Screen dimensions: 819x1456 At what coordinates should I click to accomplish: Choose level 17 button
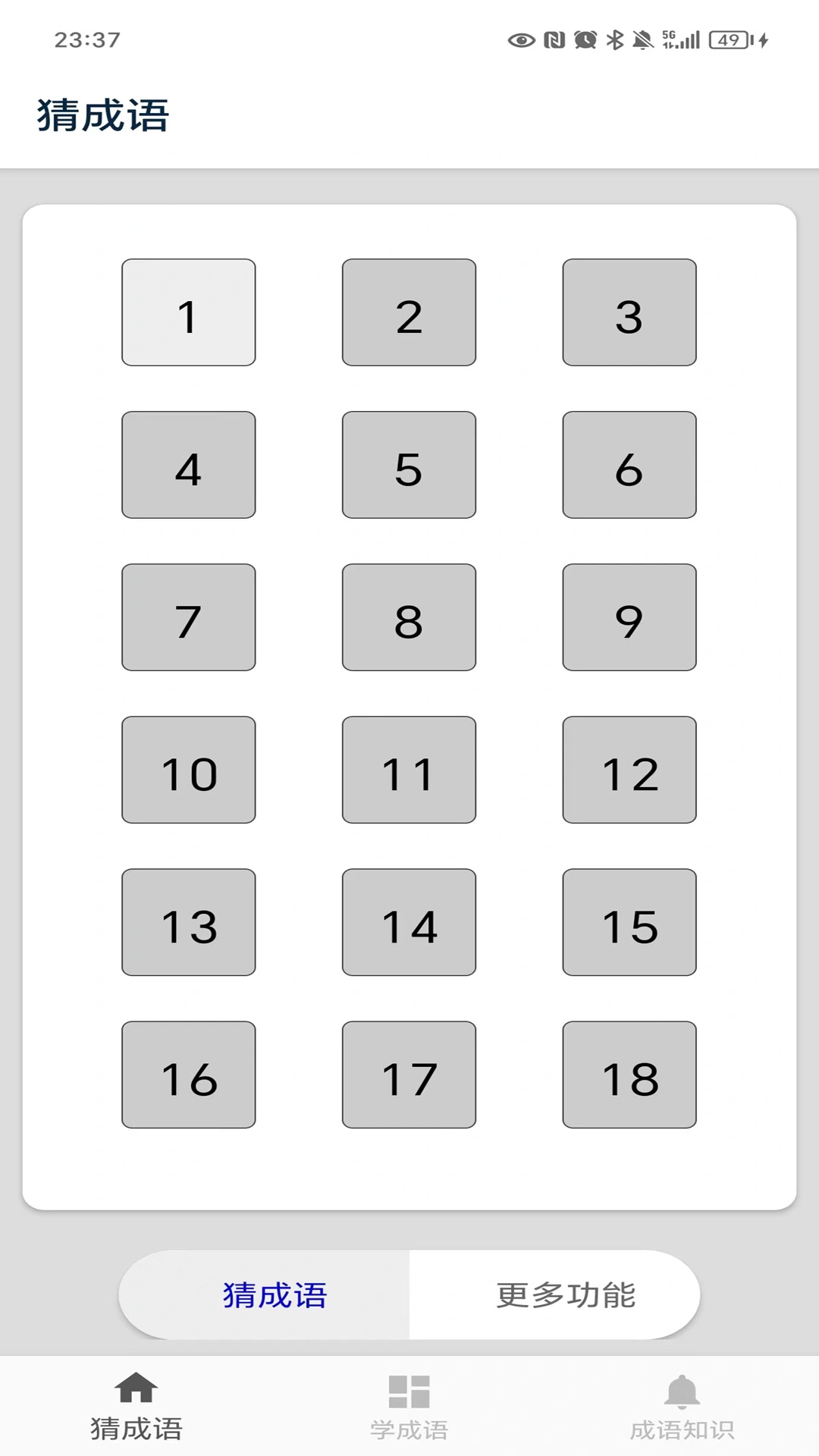tap(409, 1075)
